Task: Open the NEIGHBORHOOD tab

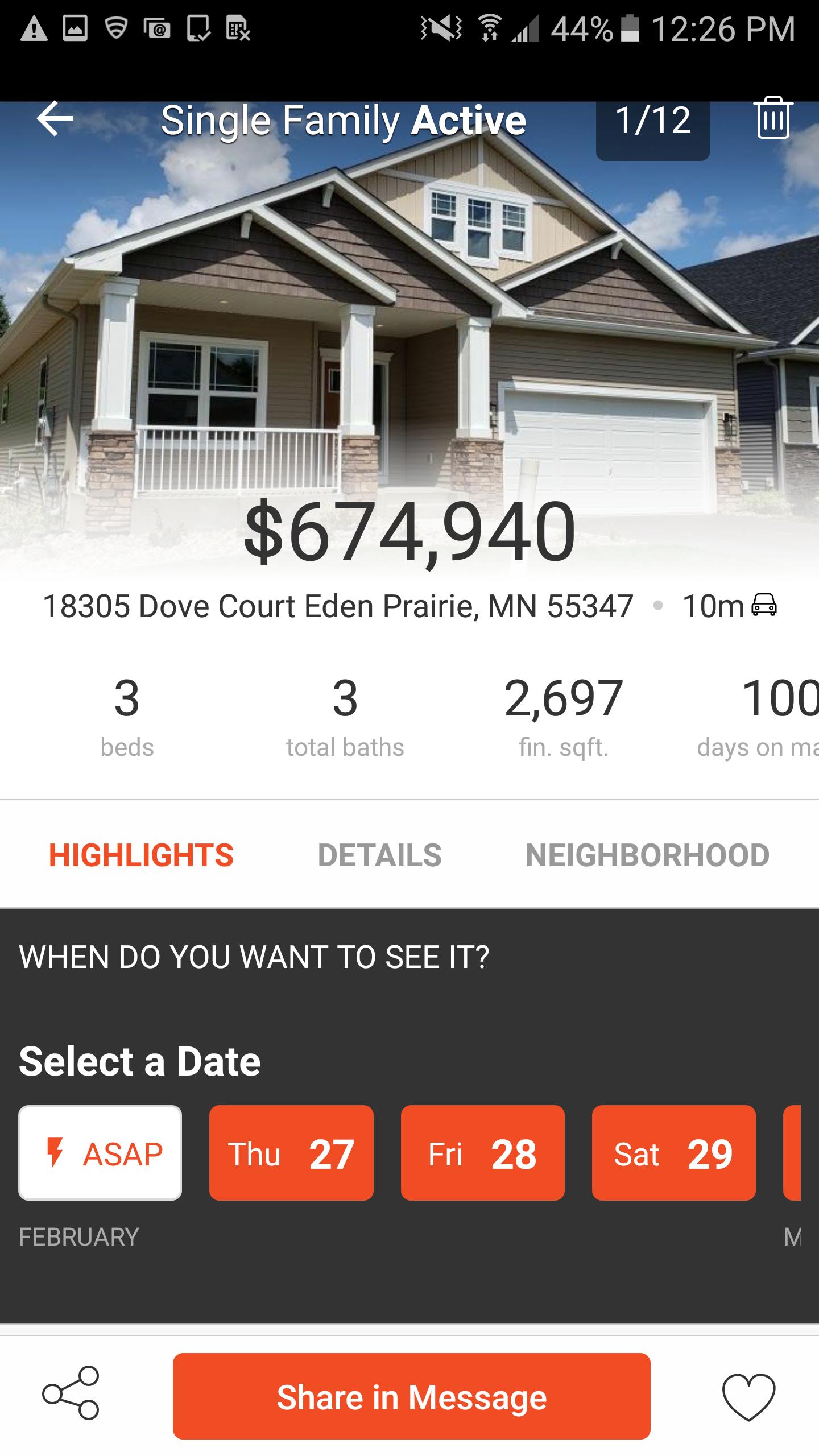Action: (x=647, y=854)
